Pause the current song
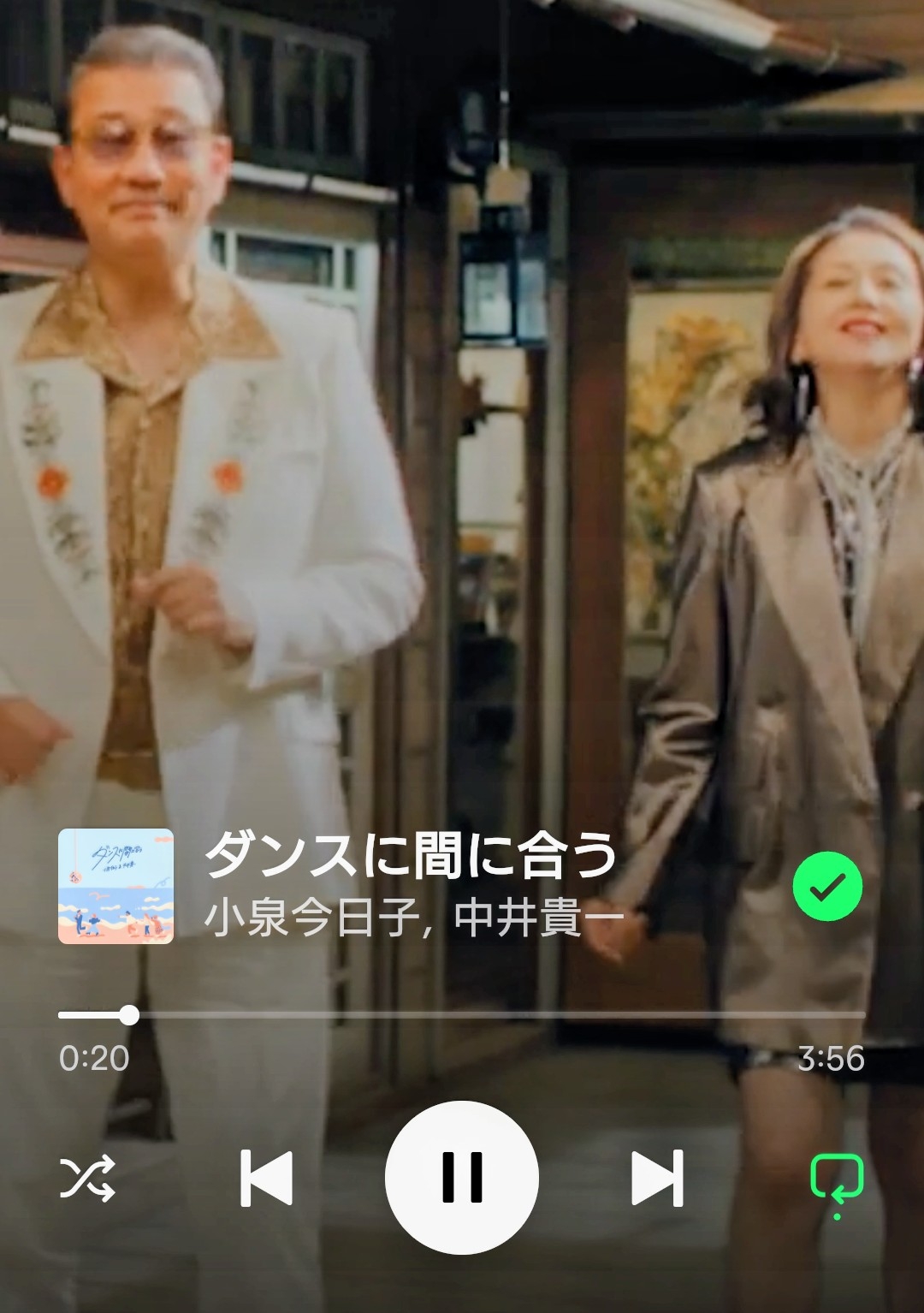Image resolution: width=924 pixels, height=1313 pixels. pyautogui.click(x=462, y=1178)
